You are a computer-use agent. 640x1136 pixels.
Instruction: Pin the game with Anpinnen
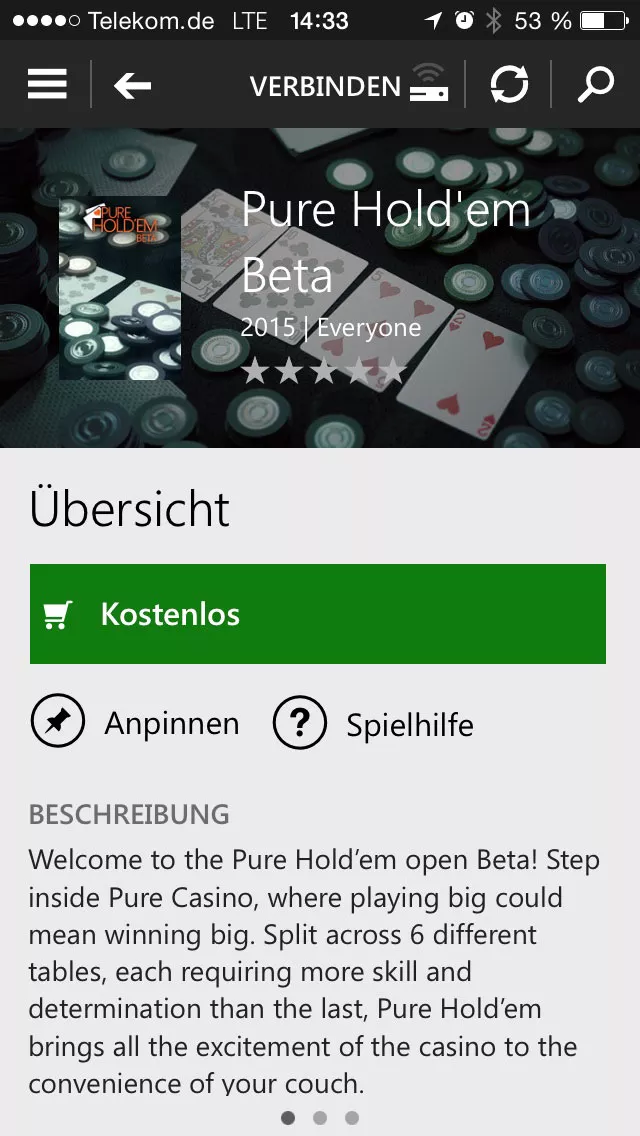(135, 722)
